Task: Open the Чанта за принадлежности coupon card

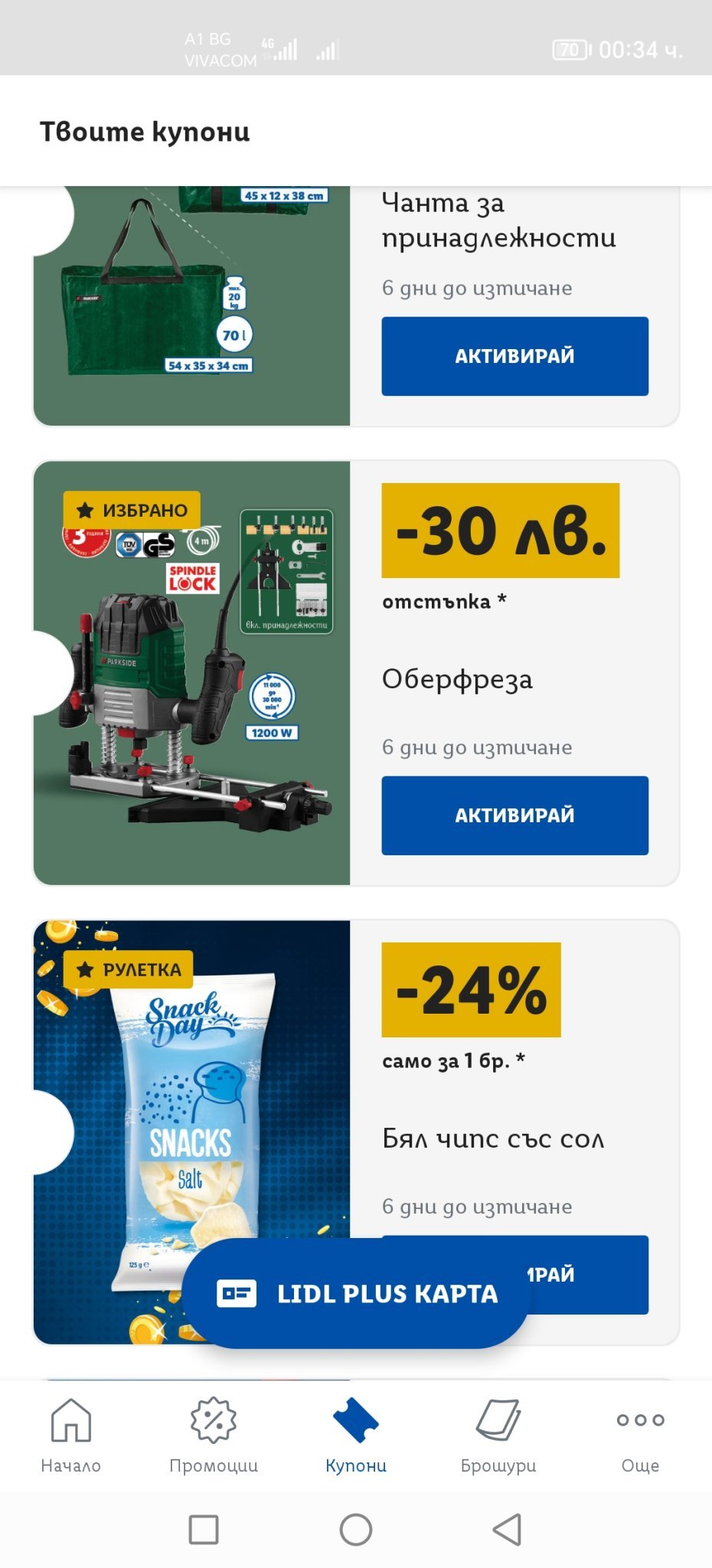Action: click(191, 306)
